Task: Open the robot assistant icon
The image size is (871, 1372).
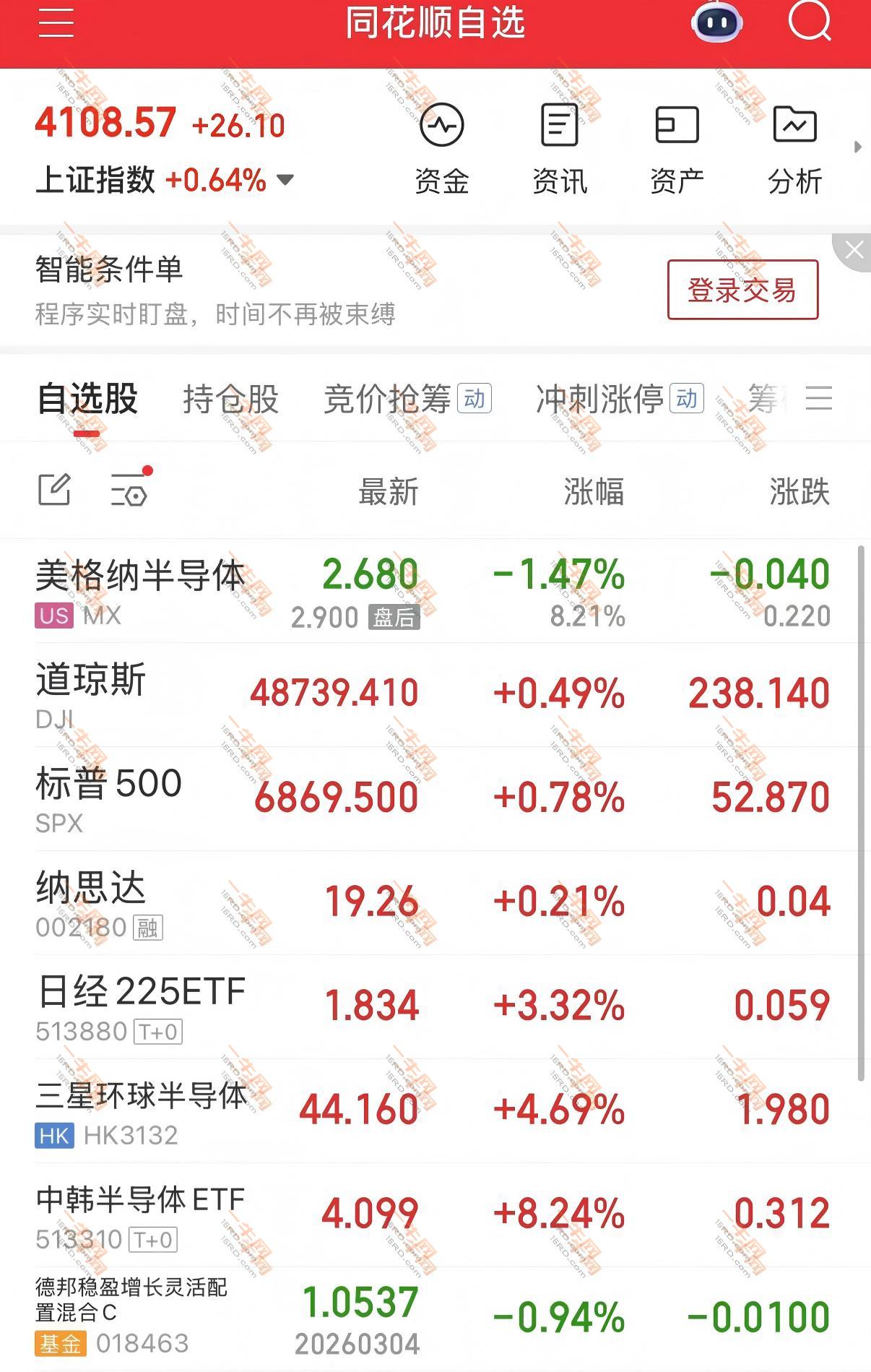Action: click(x=716, y=22)
